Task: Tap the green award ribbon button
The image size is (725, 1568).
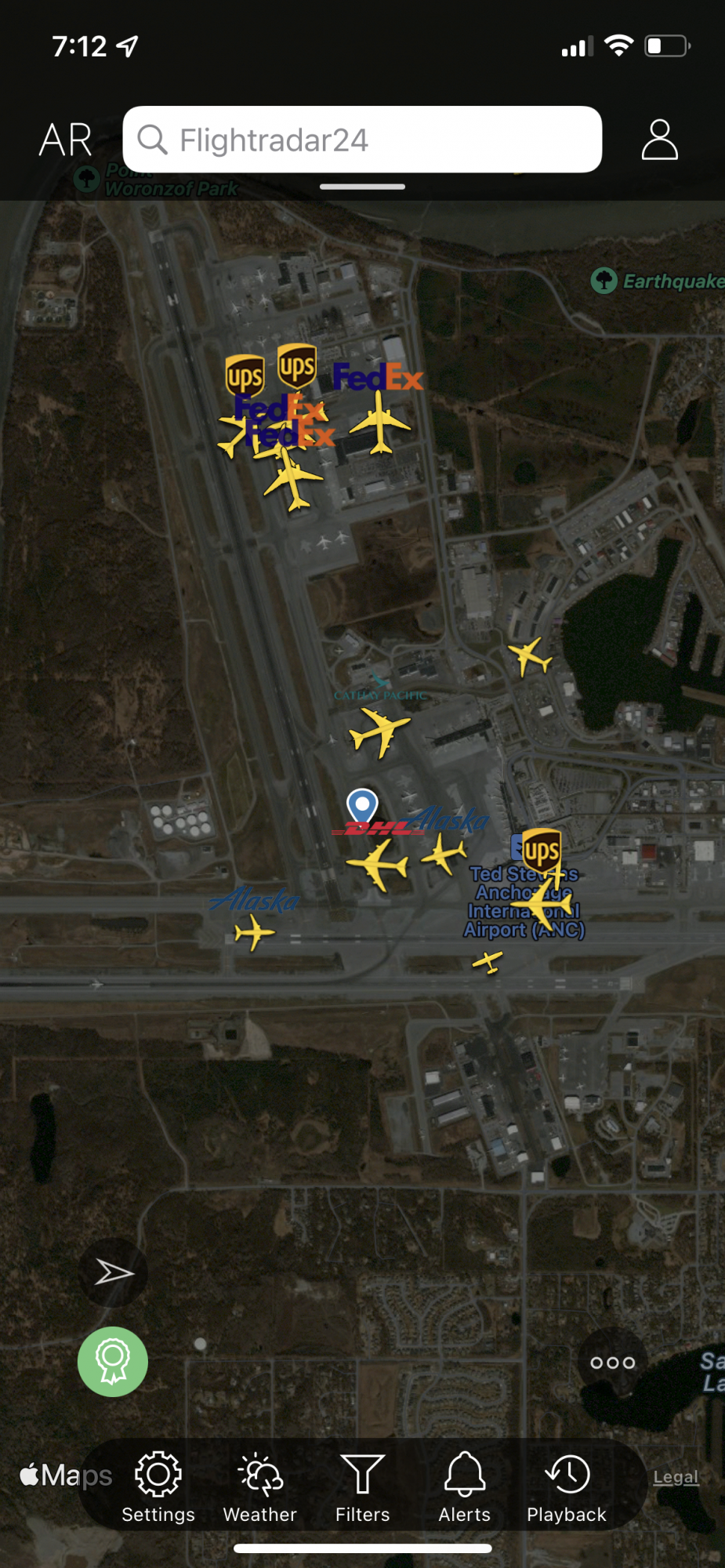Action: pos(113,1361)
